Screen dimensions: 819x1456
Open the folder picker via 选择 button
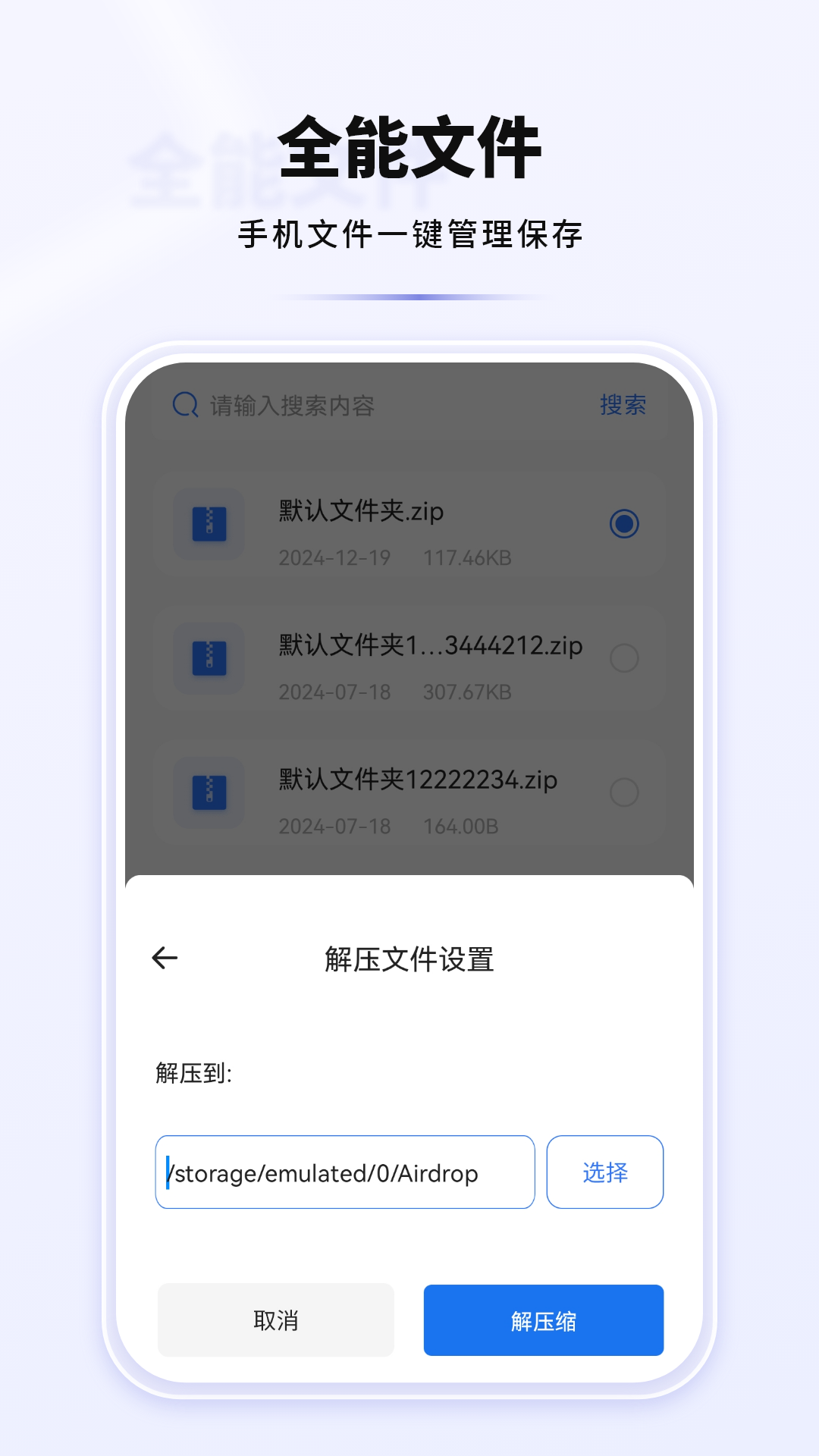(604, 1172)
